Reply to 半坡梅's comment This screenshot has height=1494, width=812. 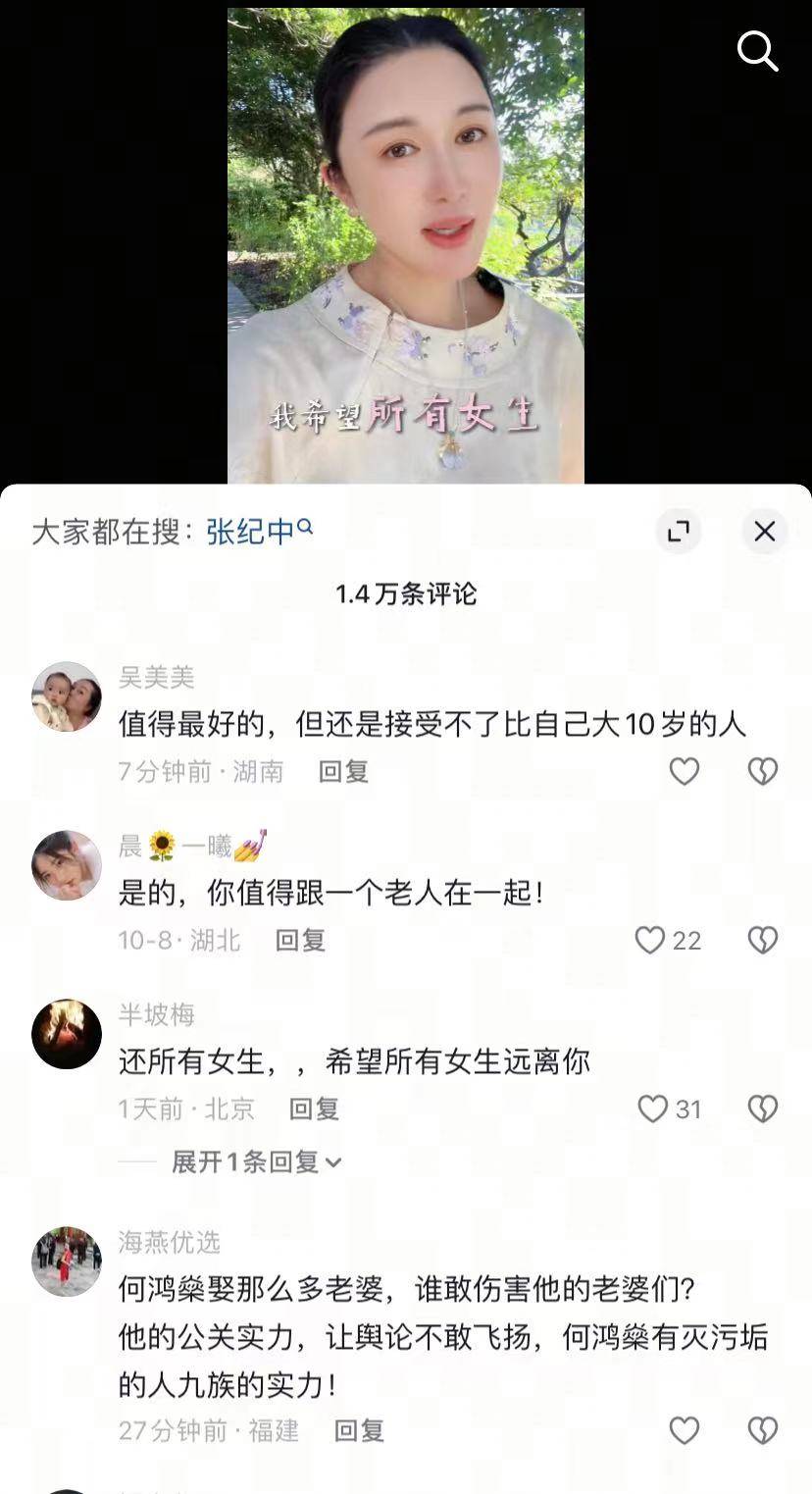314,1109
